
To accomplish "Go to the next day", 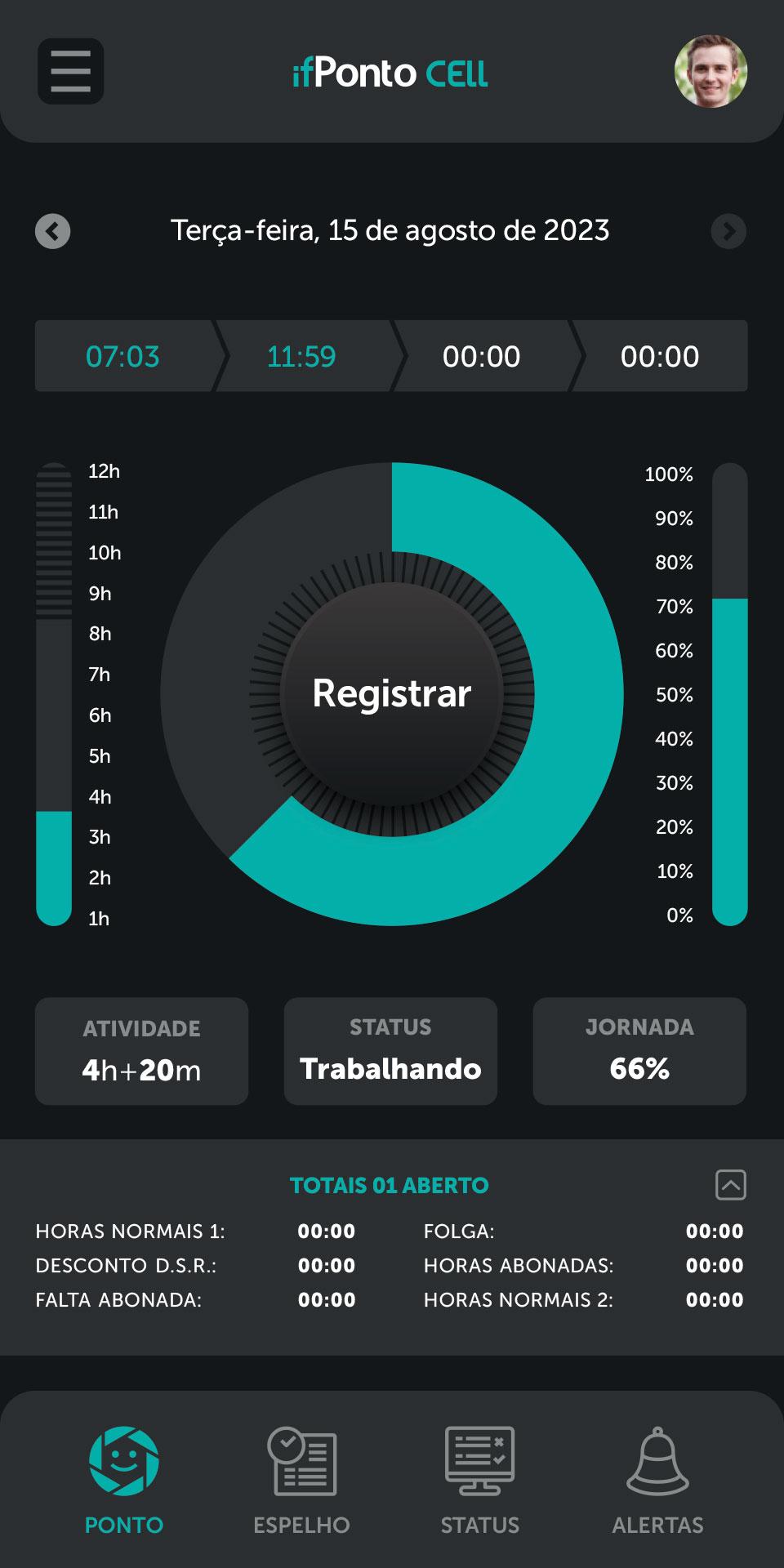I will pos(728,232).
